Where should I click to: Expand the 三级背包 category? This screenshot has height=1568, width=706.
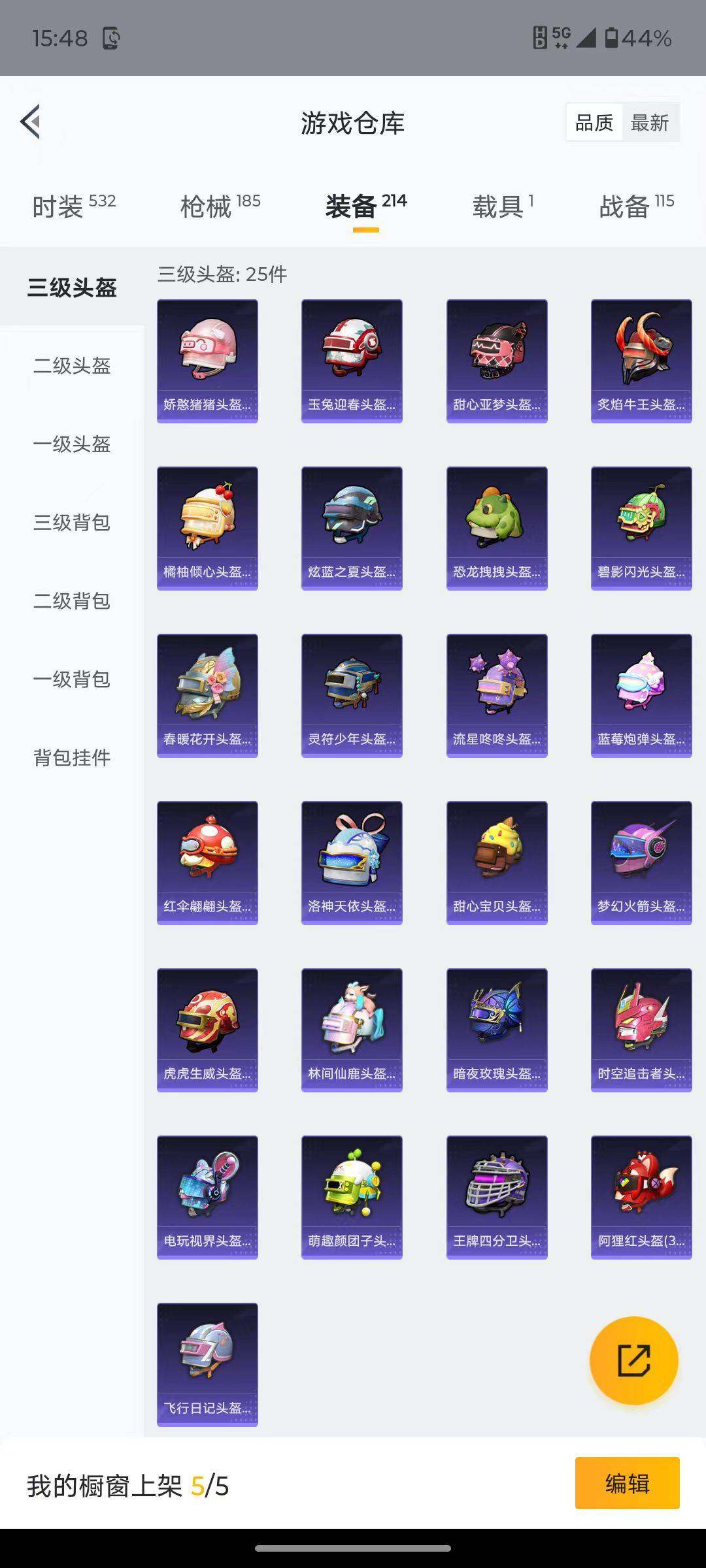click(x=72, y=524)
